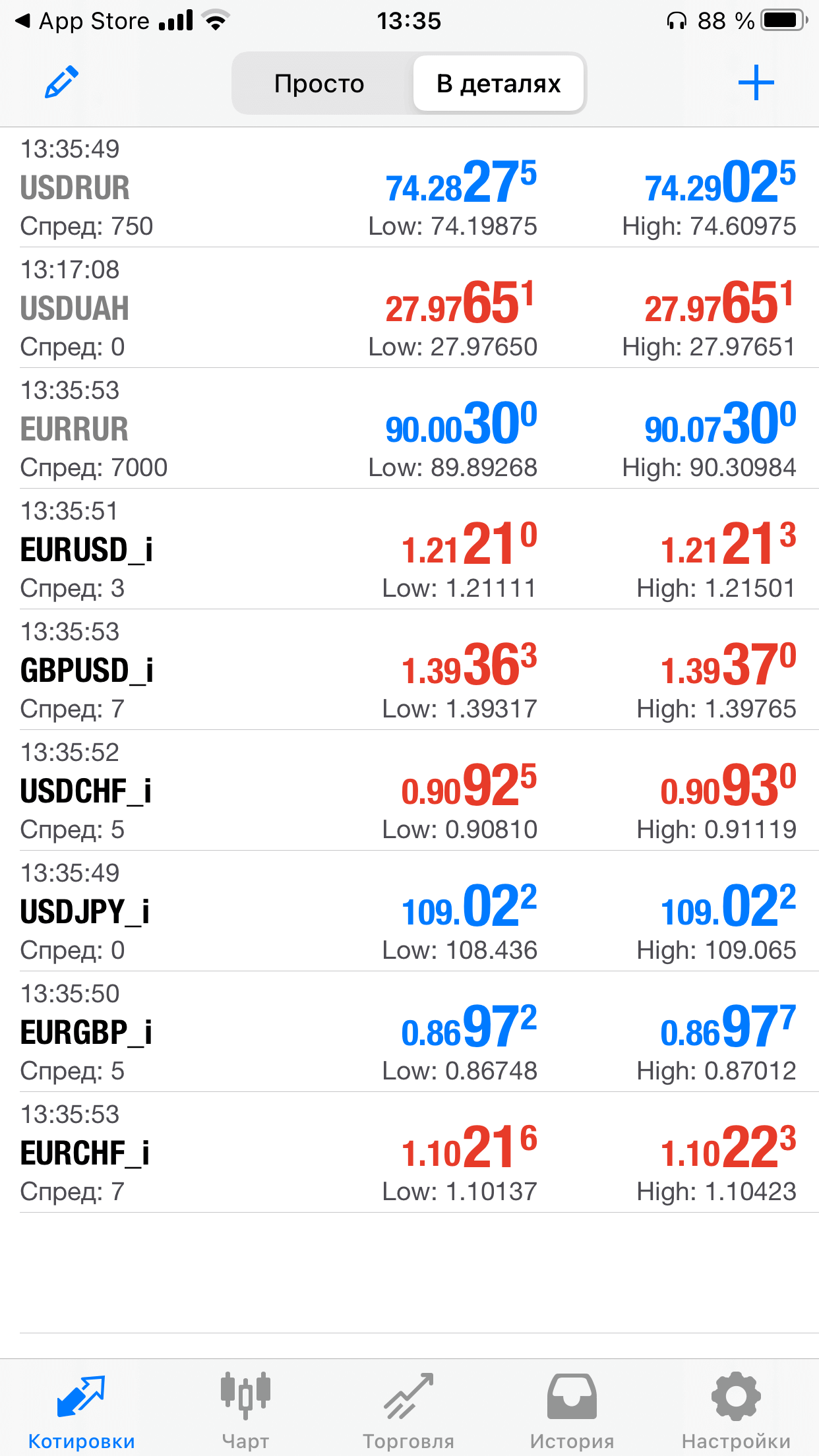Add a new symbol with the plus
The width and height of the screenshot is (819, 1456).
(x=756, y=82)
